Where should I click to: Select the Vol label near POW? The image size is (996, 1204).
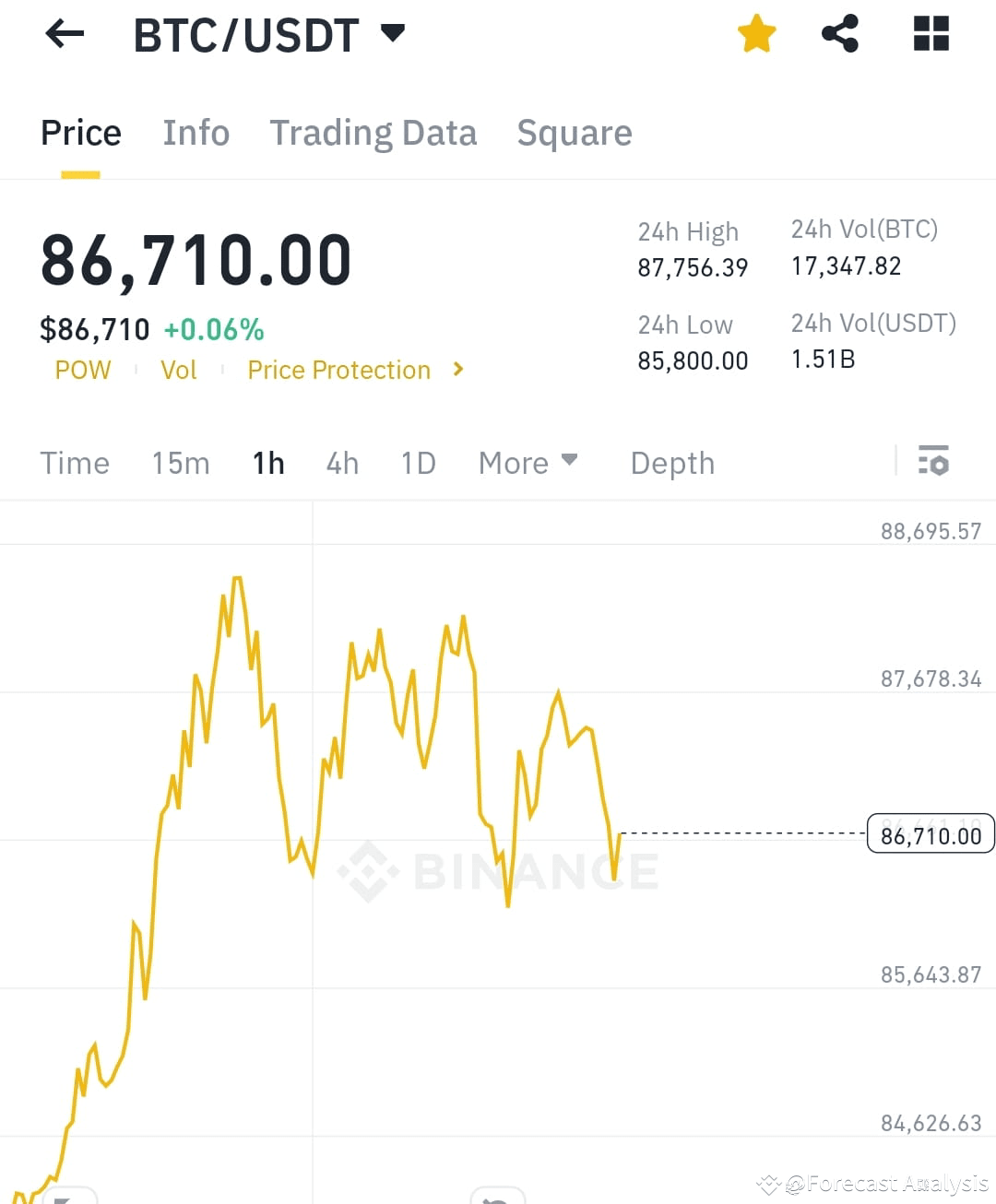[x=179, y=370]
